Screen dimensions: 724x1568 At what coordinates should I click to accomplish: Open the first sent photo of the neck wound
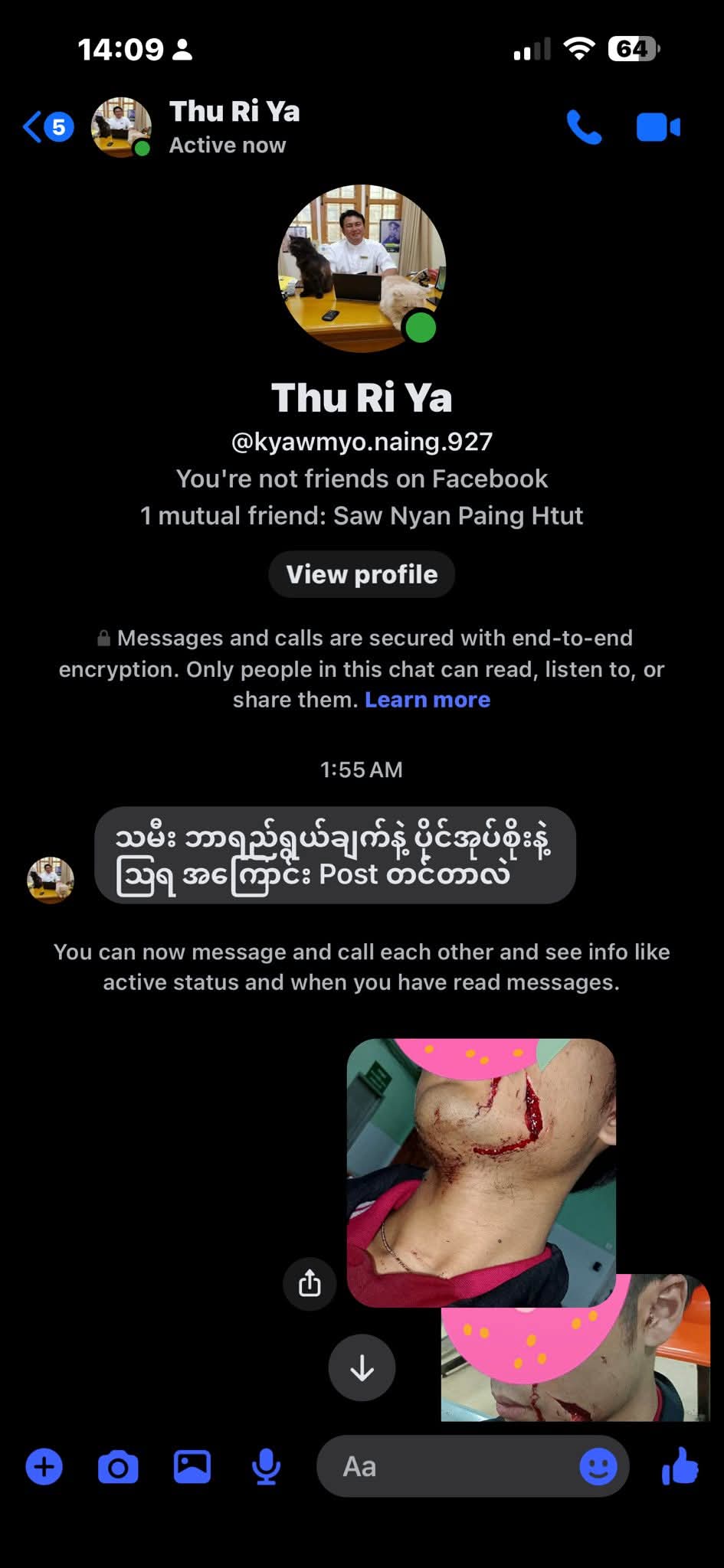click(481, 1171)
